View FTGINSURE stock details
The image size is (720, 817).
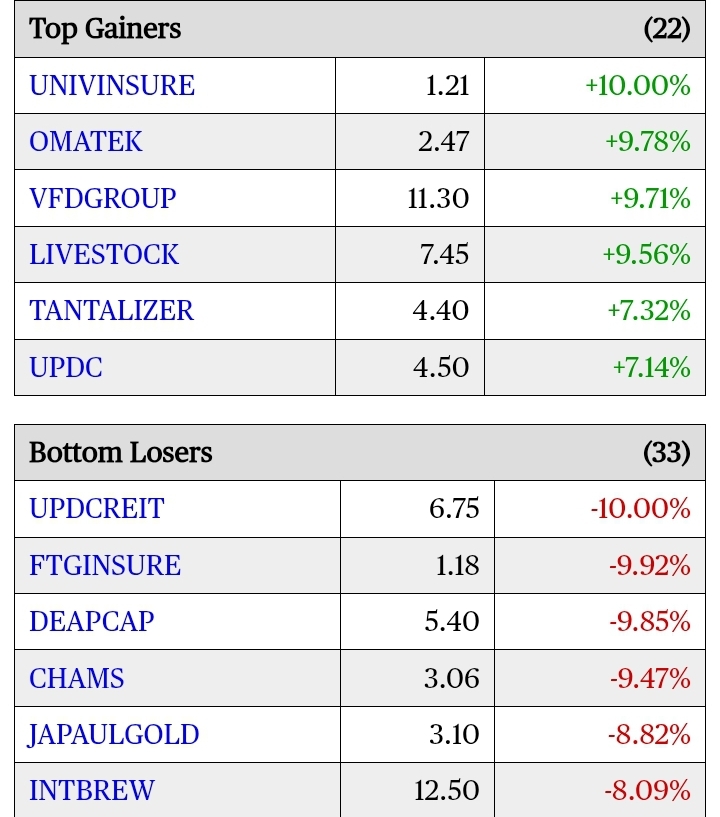tap(105, 566)
